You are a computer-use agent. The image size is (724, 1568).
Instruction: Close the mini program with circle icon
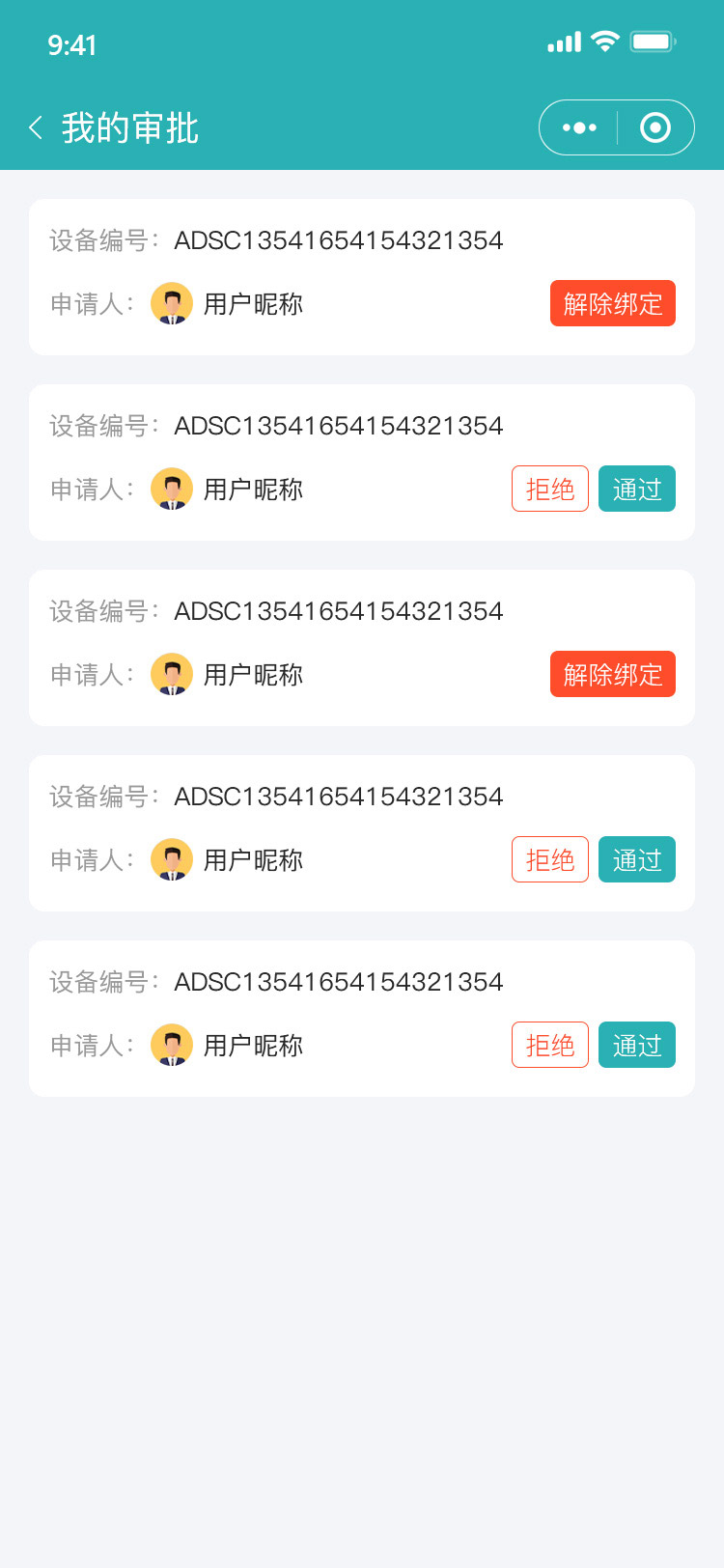pos(655,127)
